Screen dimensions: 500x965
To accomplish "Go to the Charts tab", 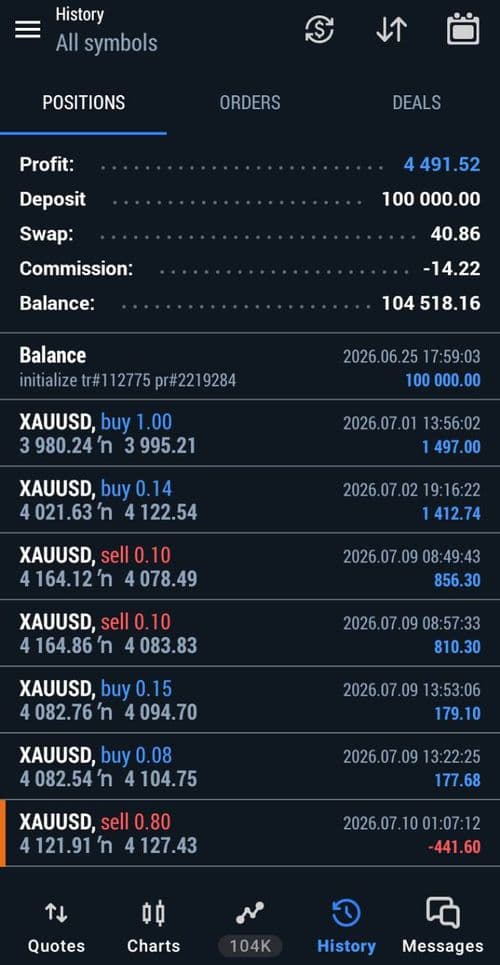I will [153, 926].
